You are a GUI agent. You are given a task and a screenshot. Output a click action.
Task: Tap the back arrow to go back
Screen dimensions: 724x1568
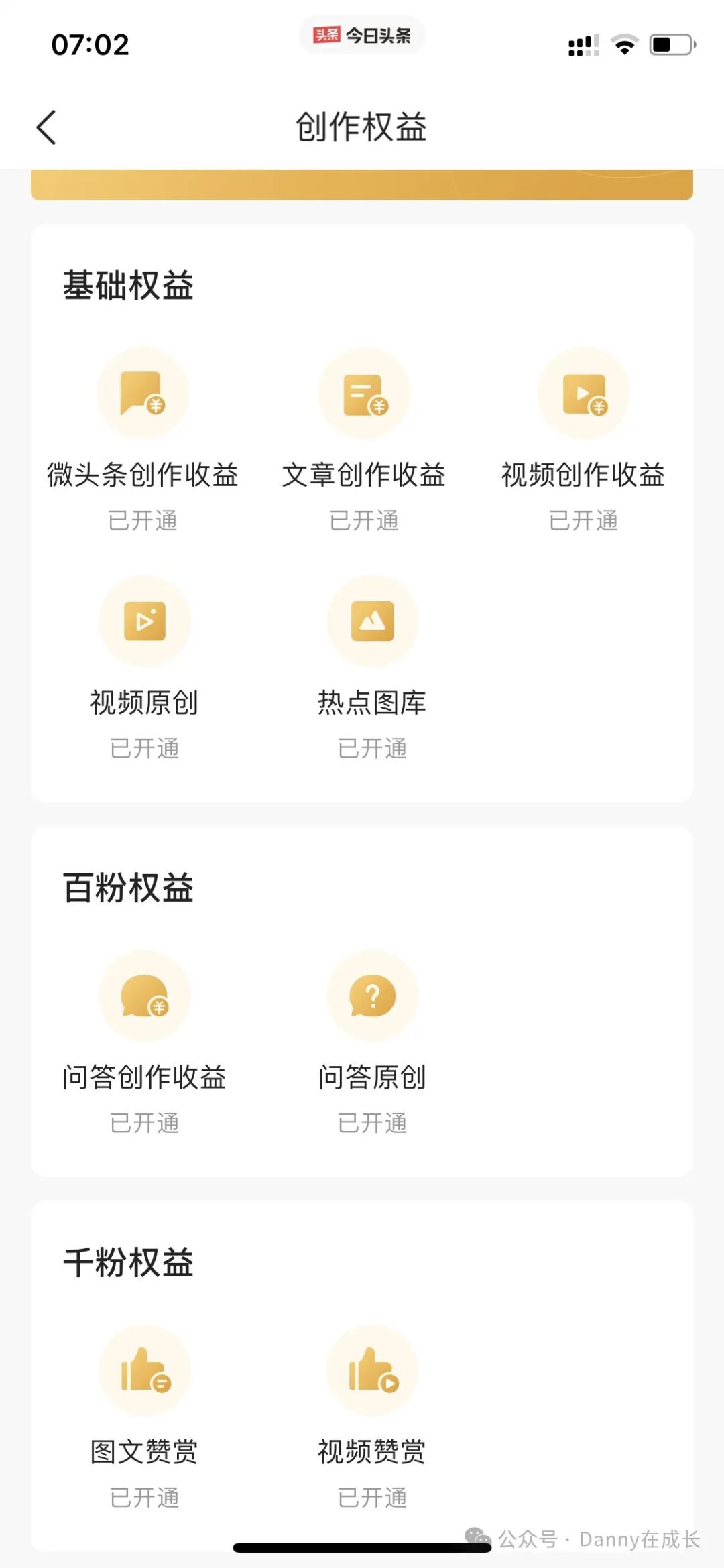[x=46, y=127]
